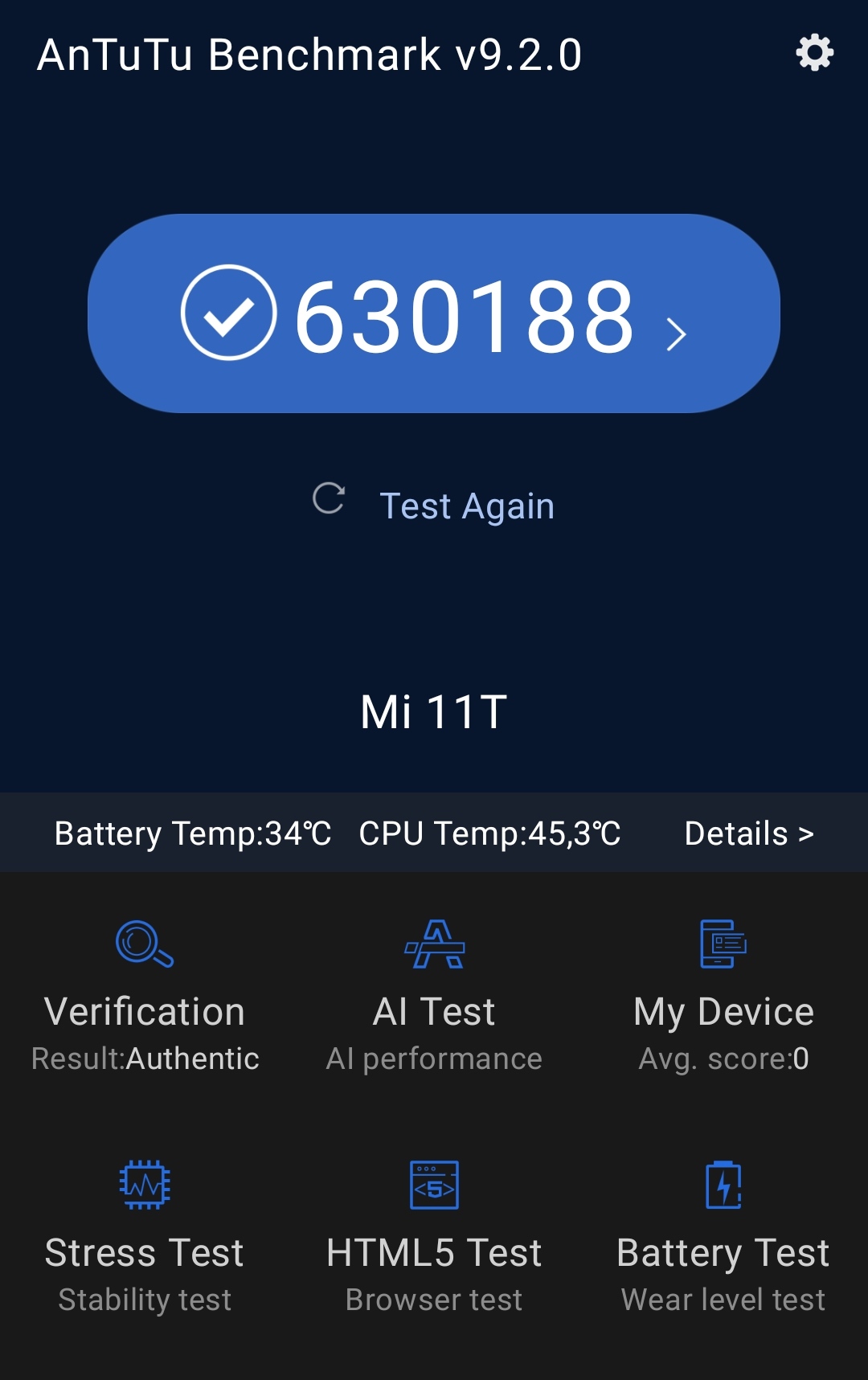
Task: Open My Device info
Action: coord(723,995)
